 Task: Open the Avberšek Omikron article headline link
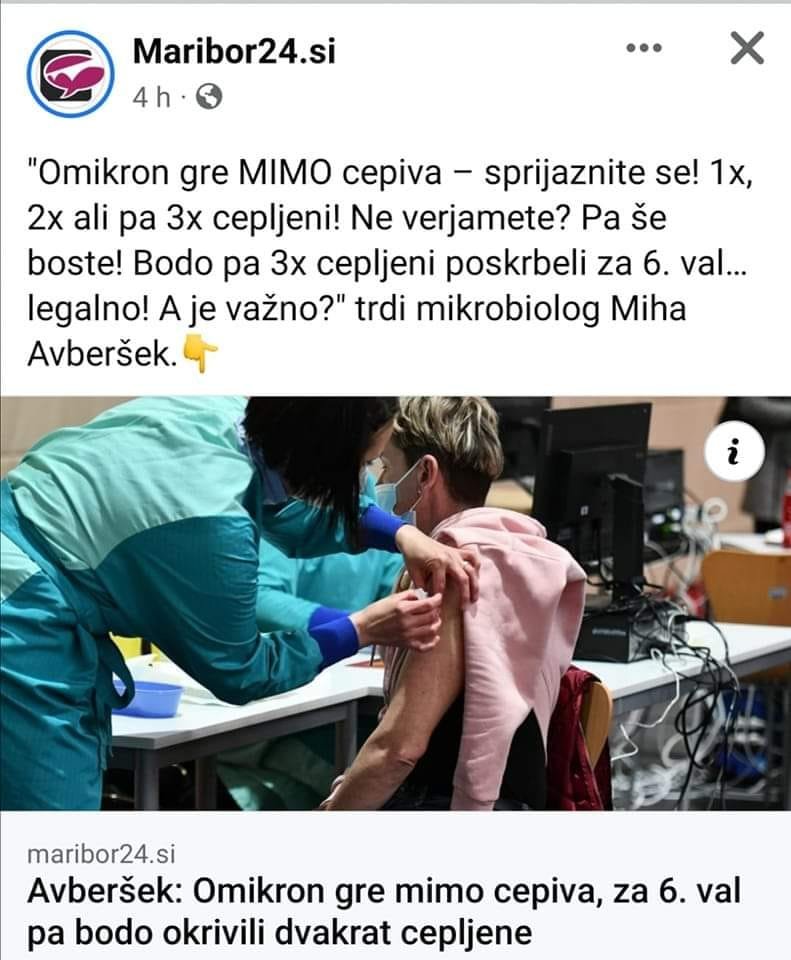383,912
